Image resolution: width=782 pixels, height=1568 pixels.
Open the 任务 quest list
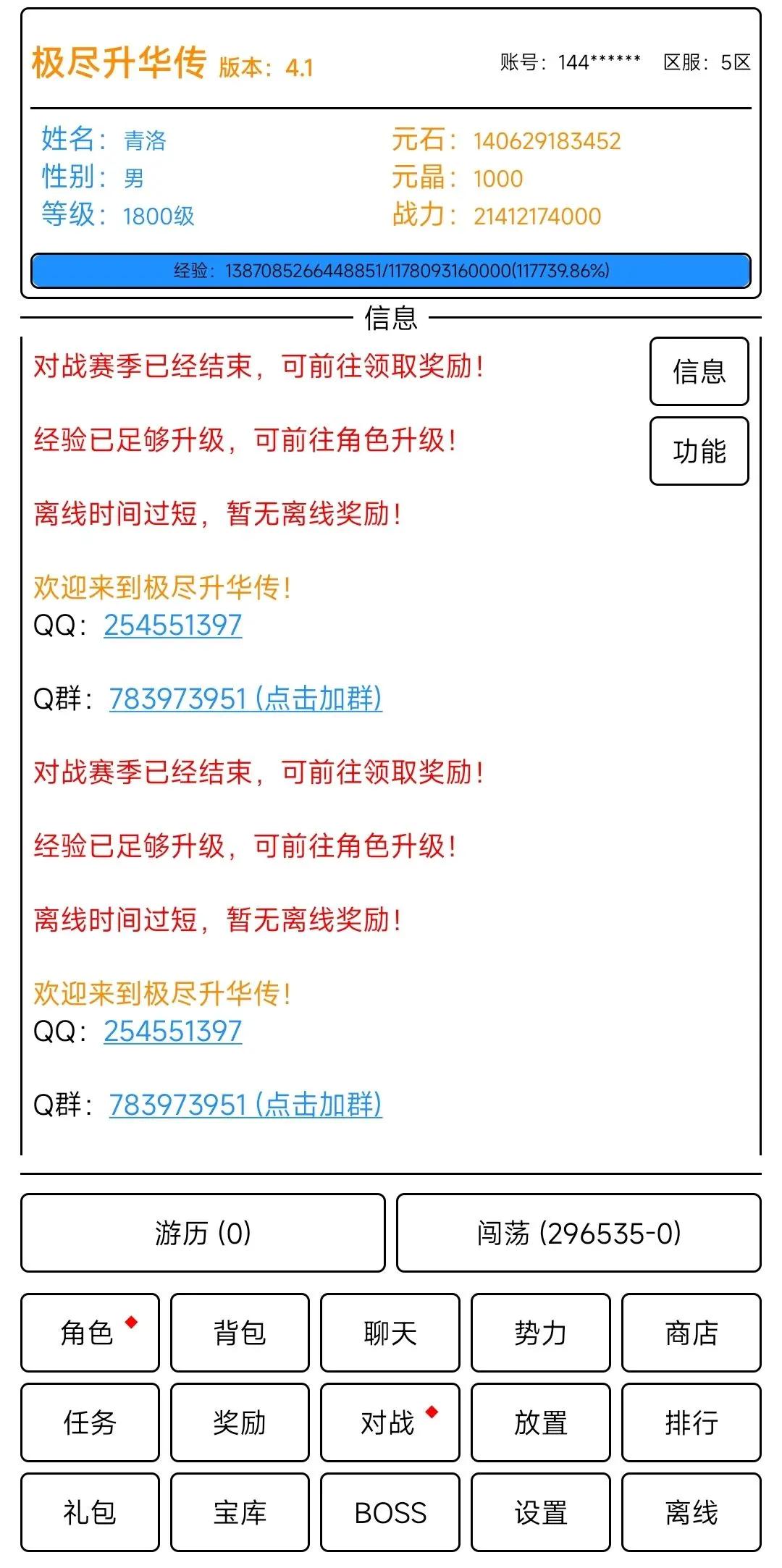tap(89, 1423)
